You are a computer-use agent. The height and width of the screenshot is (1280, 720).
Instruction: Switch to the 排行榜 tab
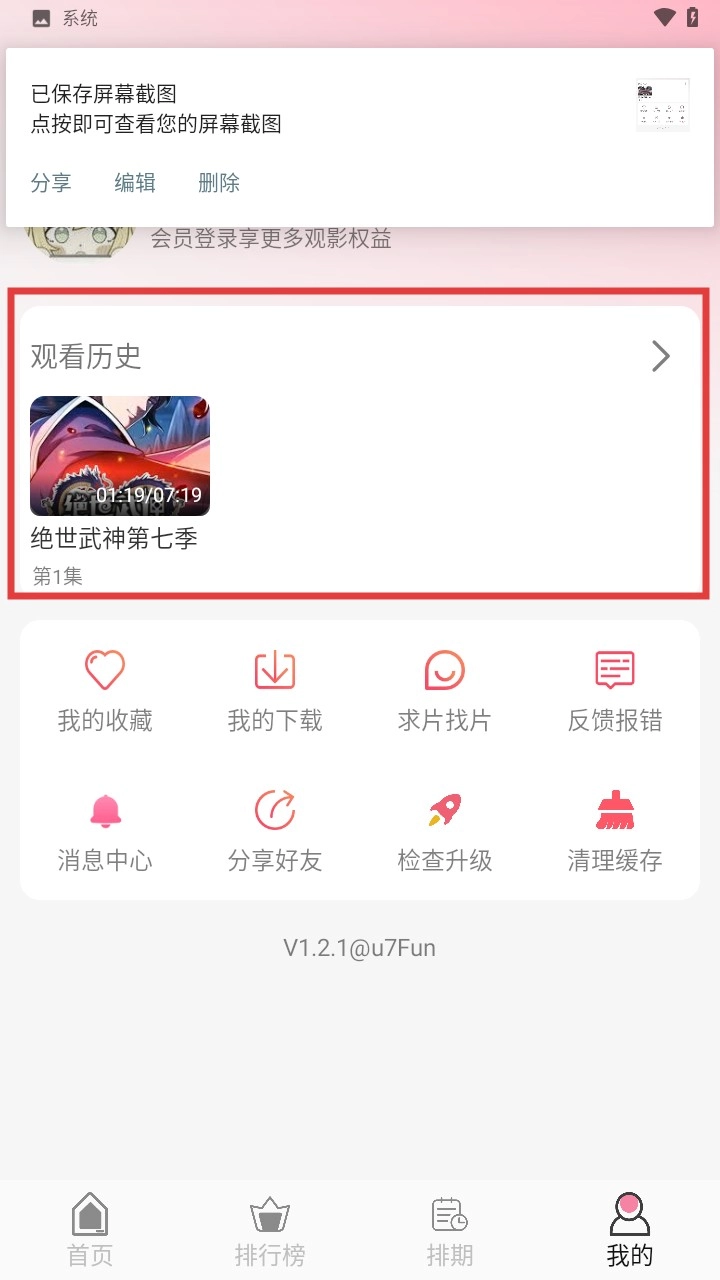[x=270, y=1230]
